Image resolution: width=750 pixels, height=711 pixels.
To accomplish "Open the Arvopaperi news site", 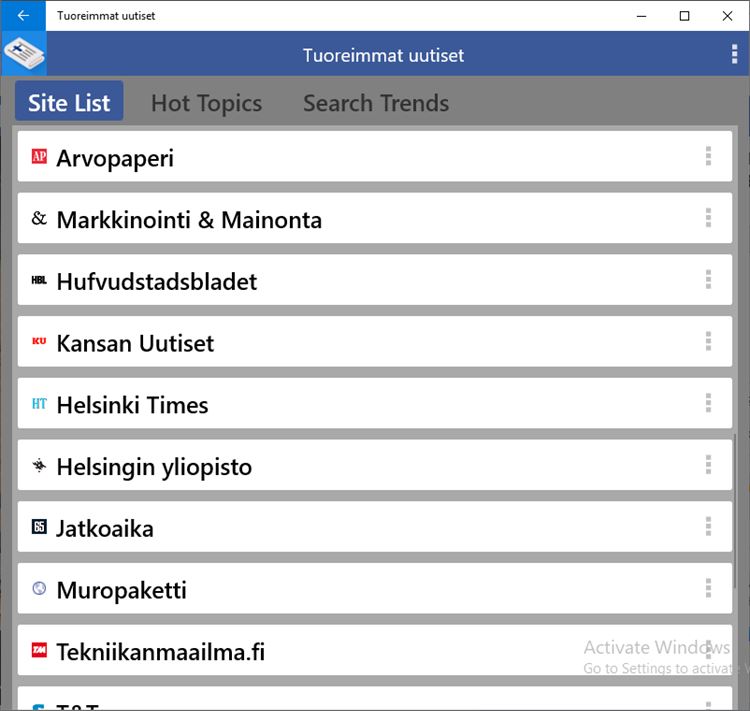I will coord(115,158).
